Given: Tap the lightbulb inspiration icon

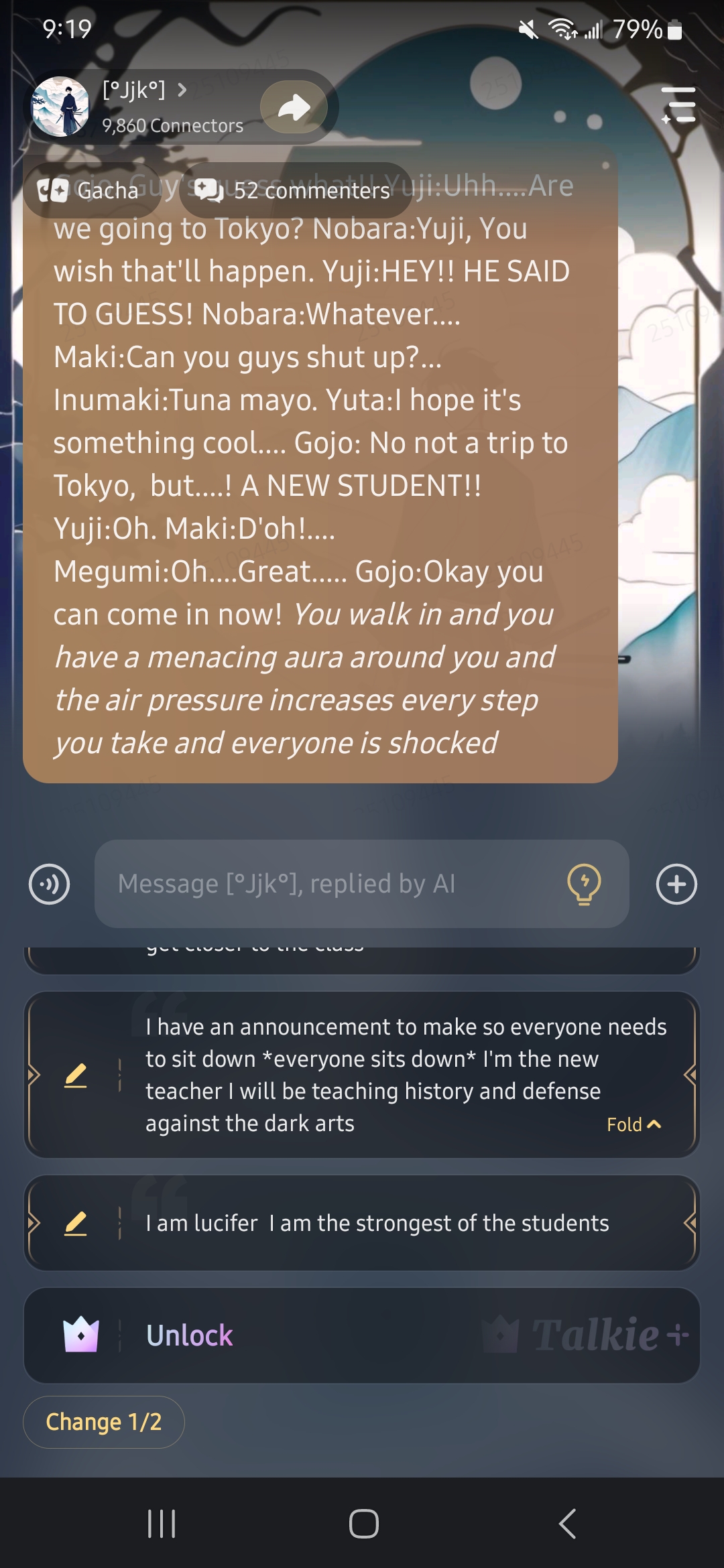Looking at the screenshot, I should coord(584,884).
